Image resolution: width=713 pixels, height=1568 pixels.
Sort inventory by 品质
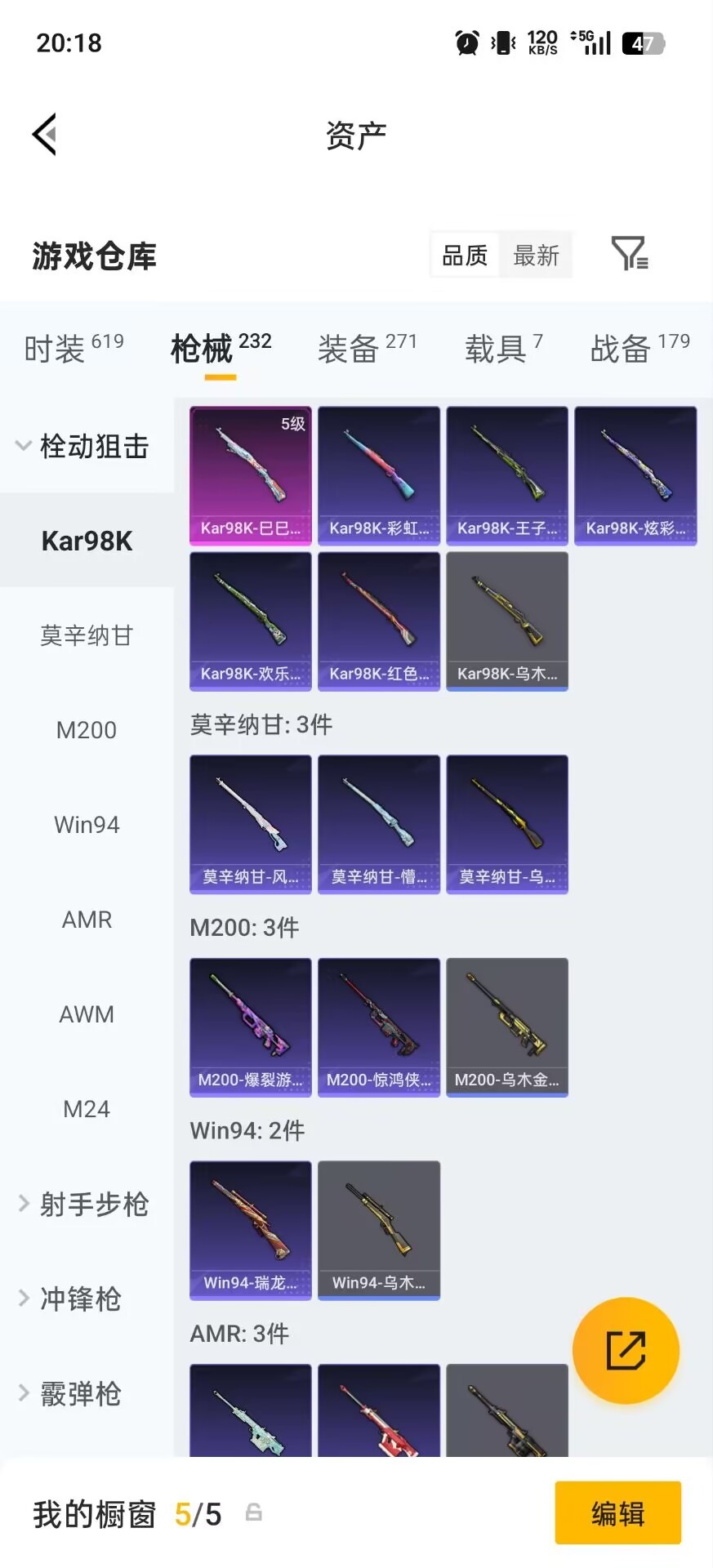pyautogui.click(x=462, y=254)
